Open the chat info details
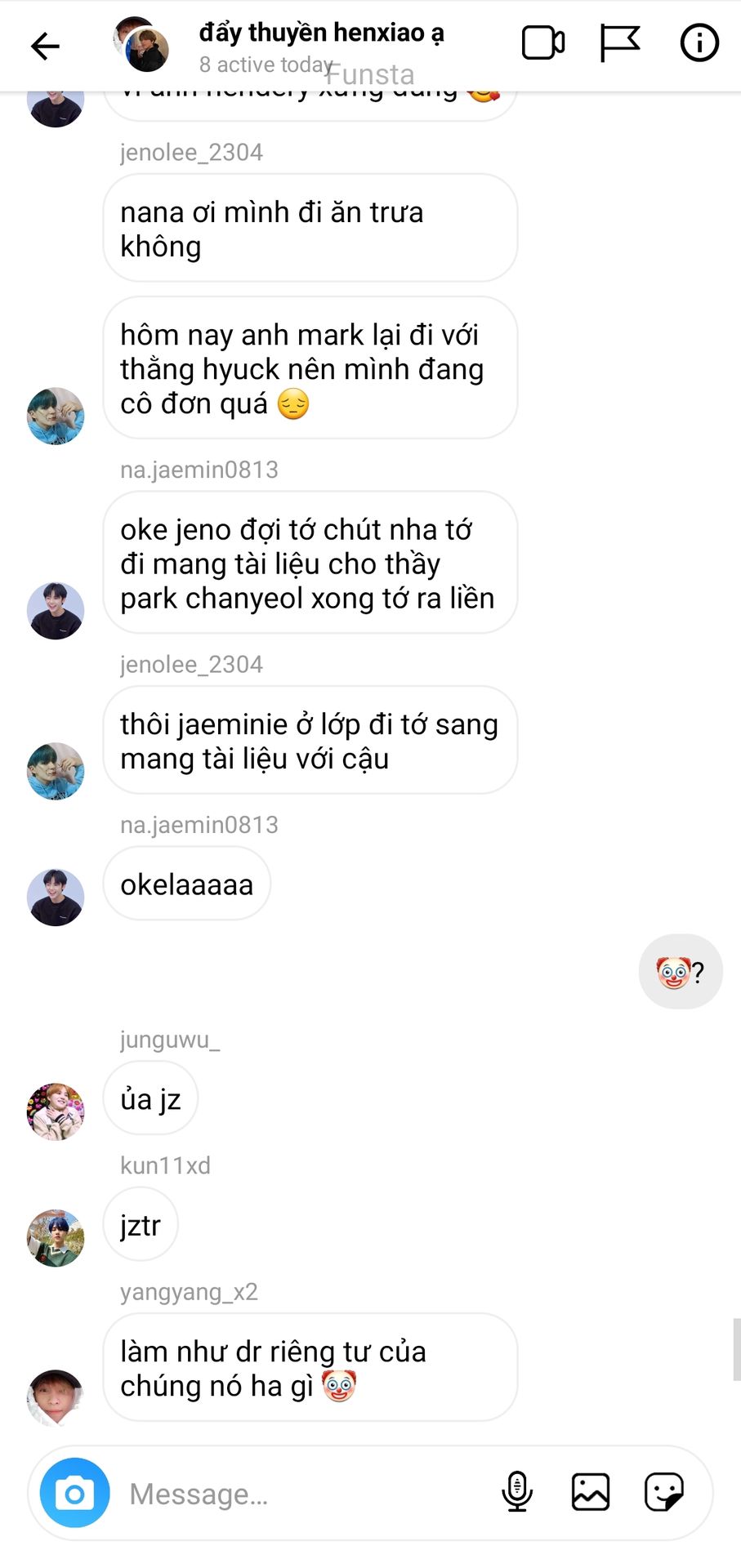This screenshot has height=1568, width=741. (x=699, y=43)
